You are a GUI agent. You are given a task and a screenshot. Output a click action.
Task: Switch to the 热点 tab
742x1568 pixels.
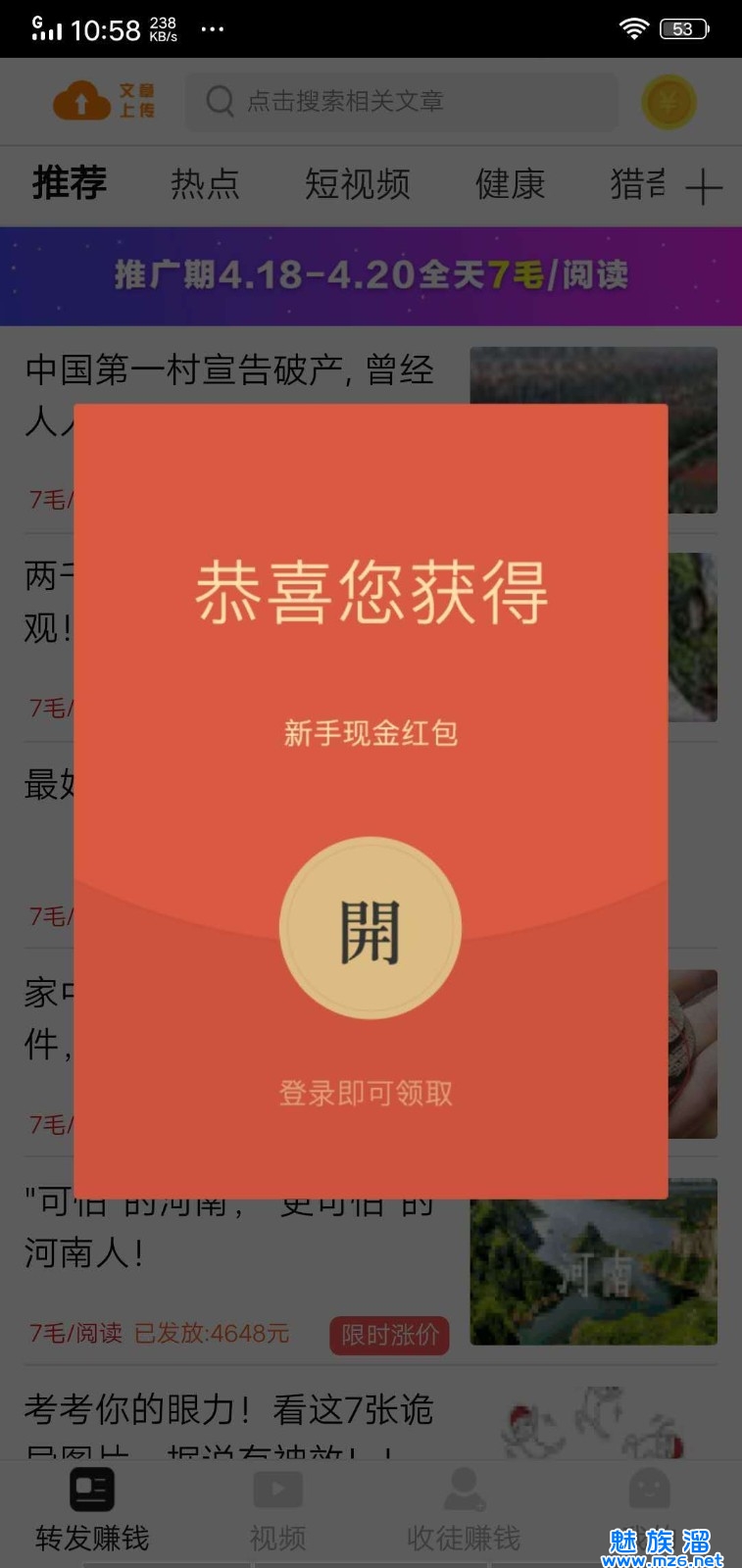[205, 184]
